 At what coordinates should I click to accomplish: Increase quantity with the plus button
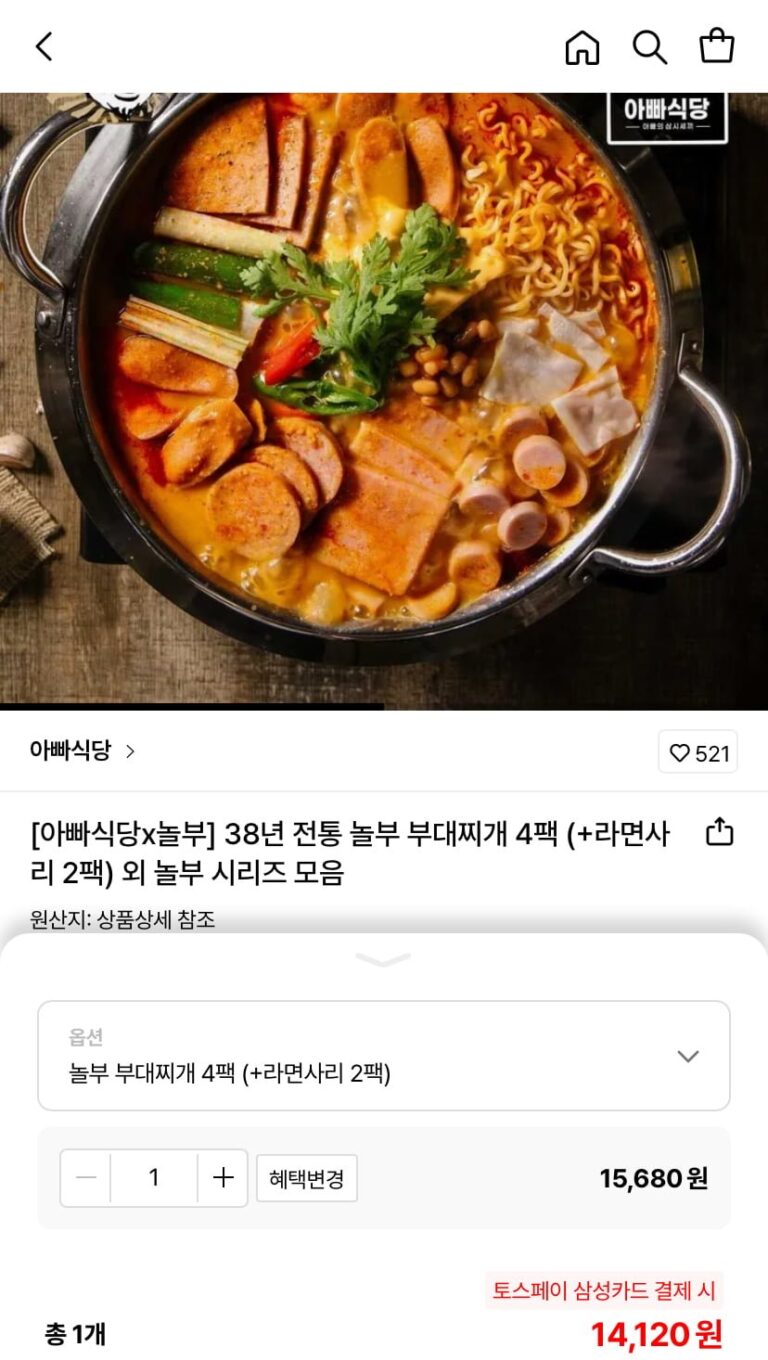coord(222,1178)
